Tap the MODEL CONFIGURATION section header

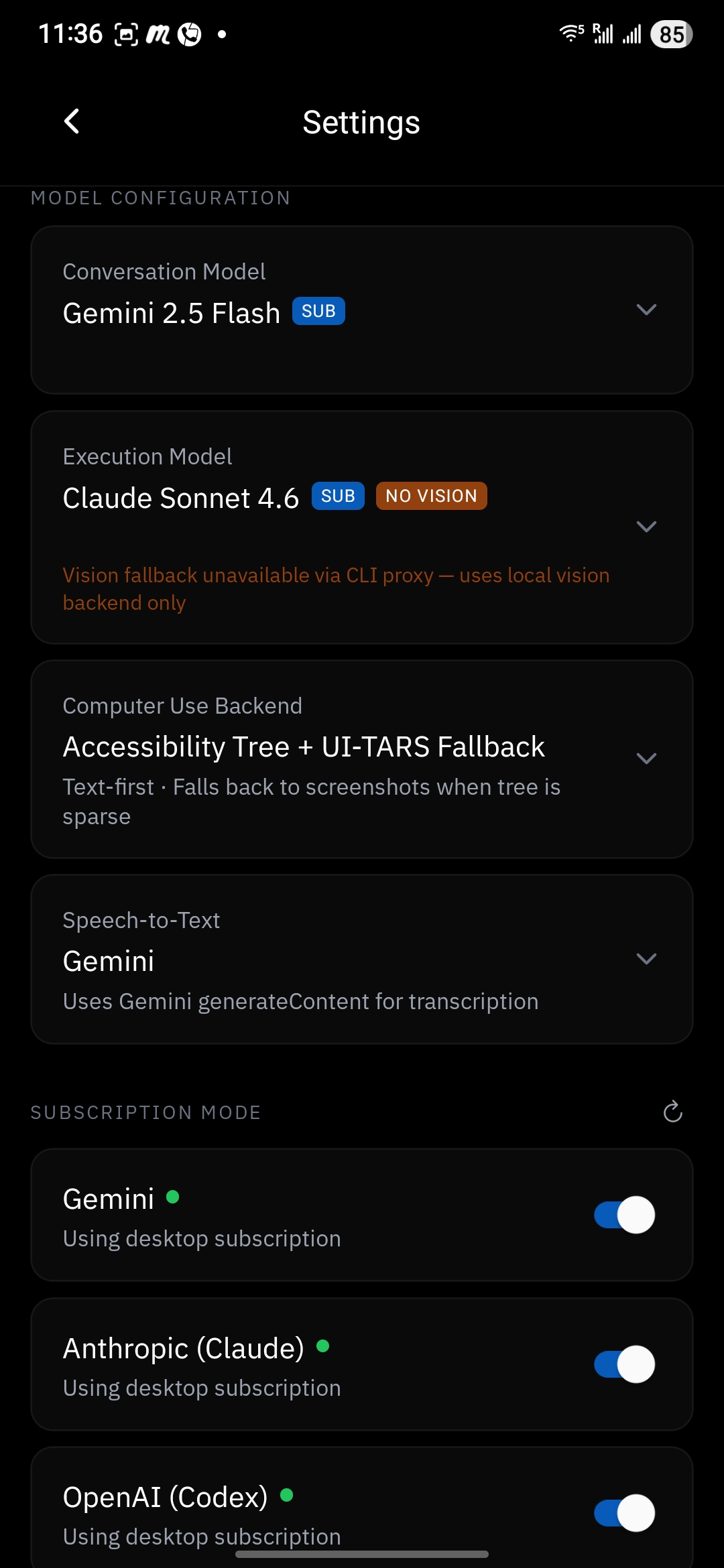coord(160,198)
